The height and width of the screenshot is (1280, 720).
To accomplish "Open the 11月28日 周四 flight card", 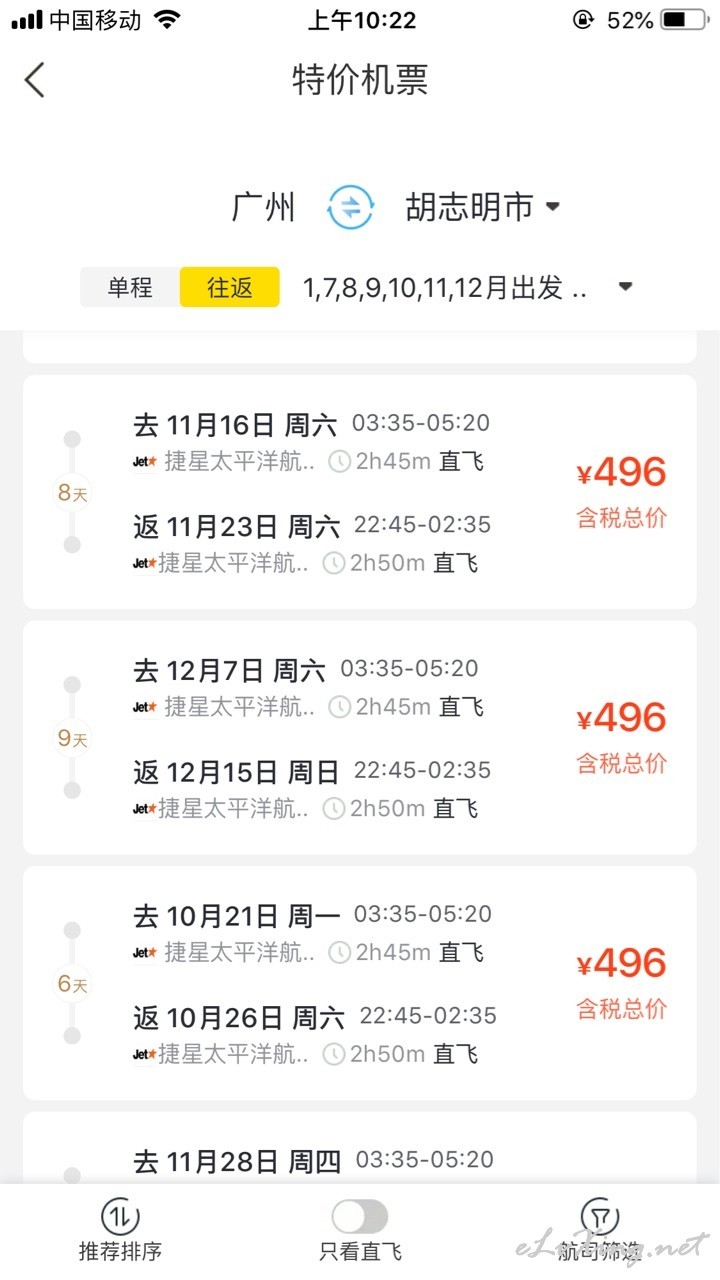I will (359, 1148).
